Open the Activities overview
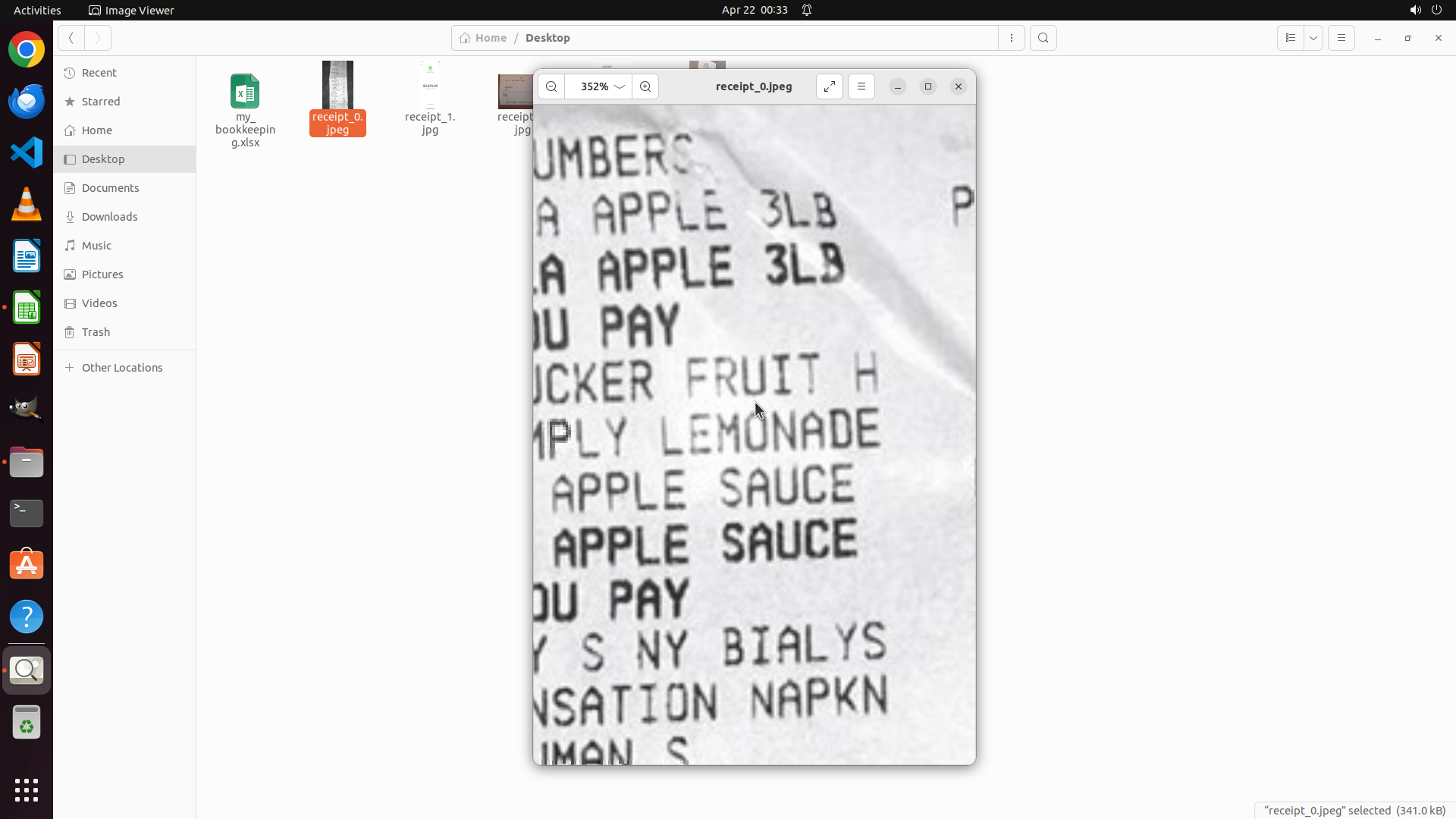This screenshot has height=819, width=1456. point(37,10)
